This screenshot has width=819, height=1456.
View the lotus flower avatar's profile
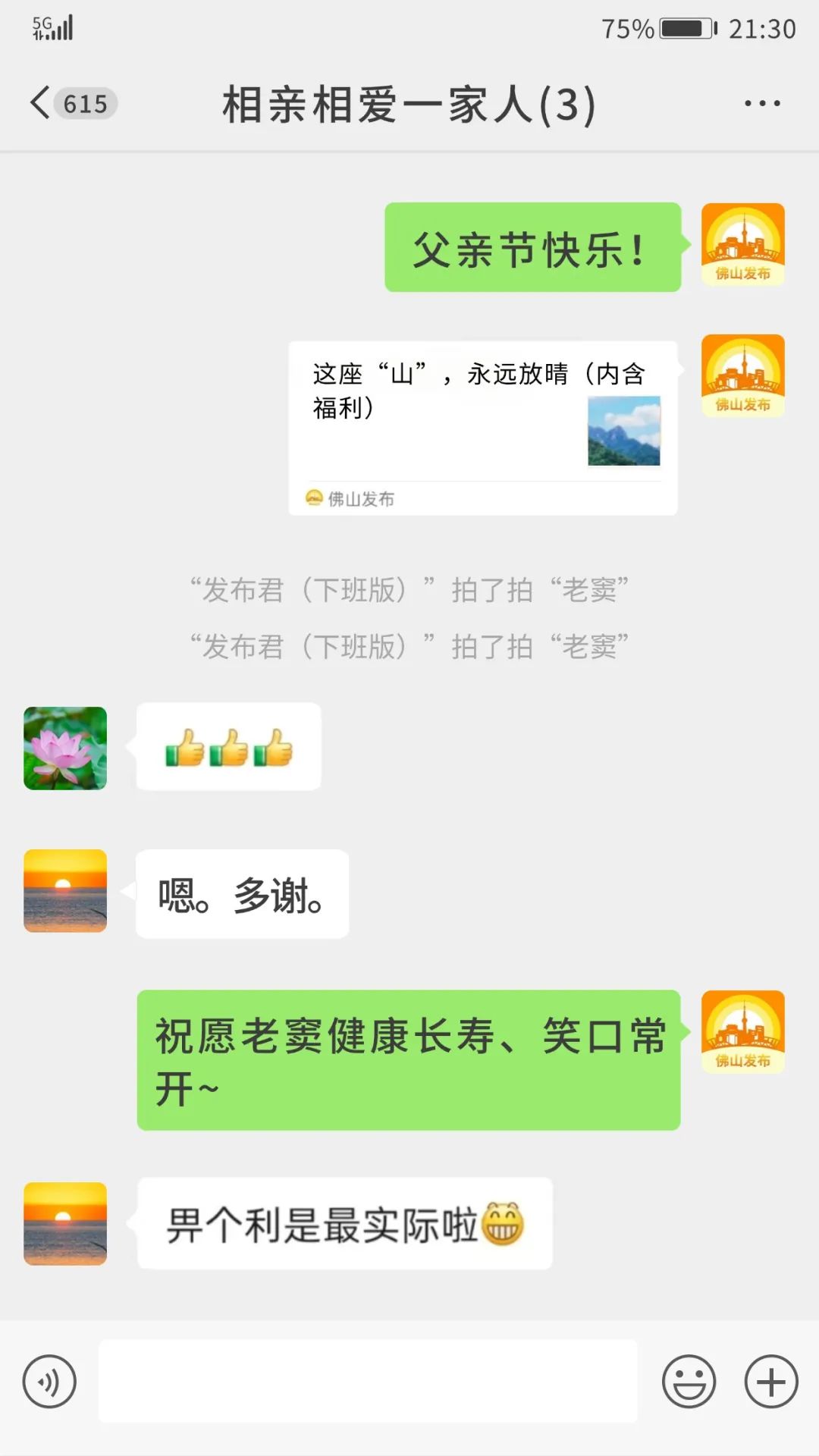tap(65, 748)
